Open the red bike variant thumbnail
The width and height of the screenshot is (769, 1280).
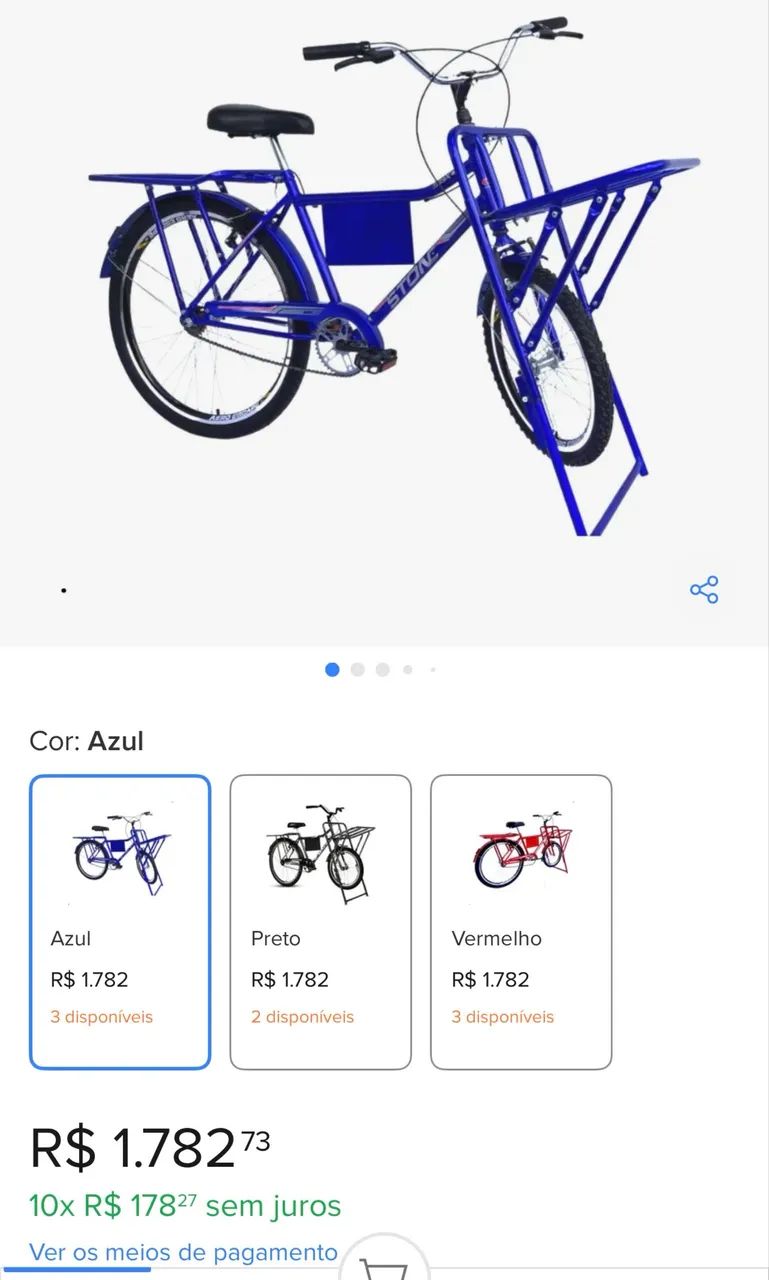(520, 855)
